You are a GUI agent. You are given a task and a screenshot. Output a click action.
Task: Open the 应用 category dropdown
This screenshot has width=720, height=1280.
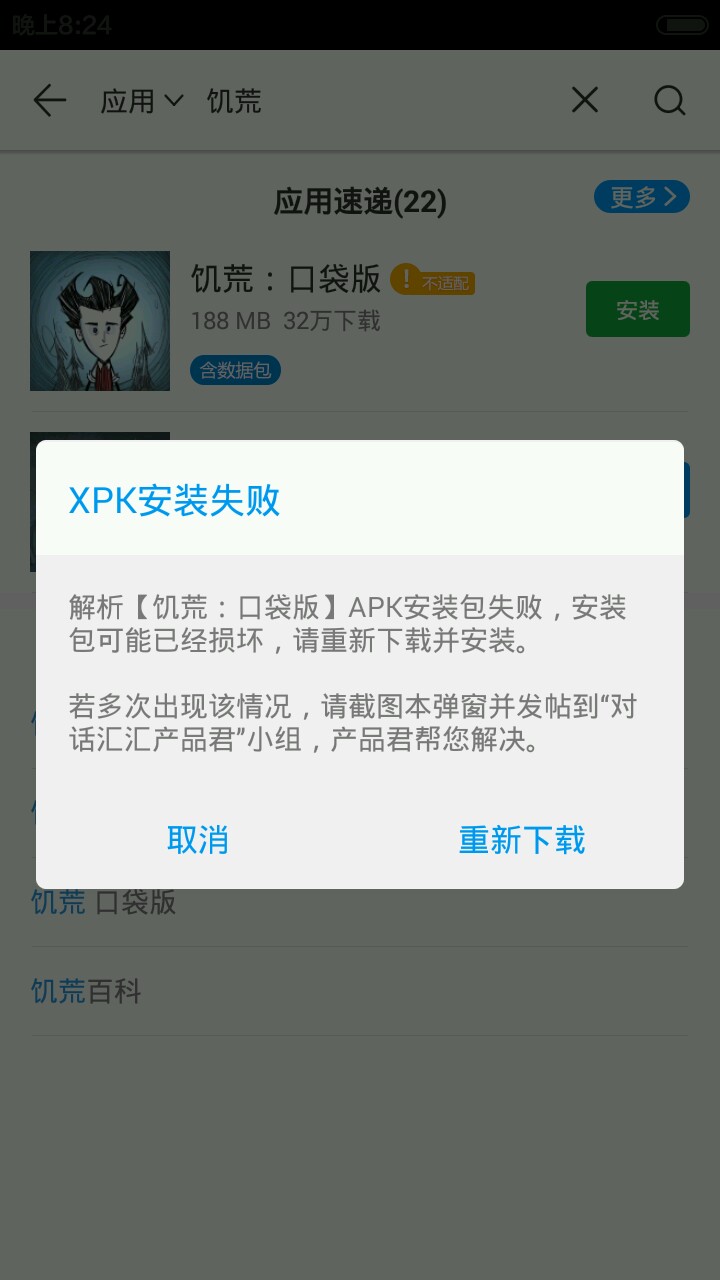click(x=142, y=101)
